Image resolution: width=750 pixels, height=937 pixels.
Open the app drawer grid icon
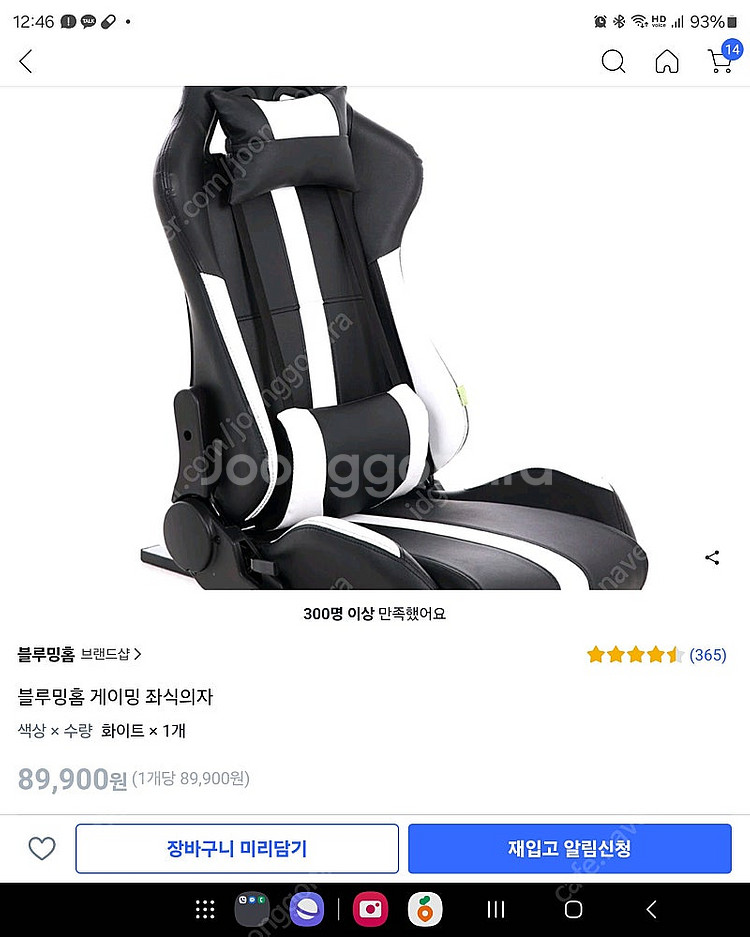(205, 910)
